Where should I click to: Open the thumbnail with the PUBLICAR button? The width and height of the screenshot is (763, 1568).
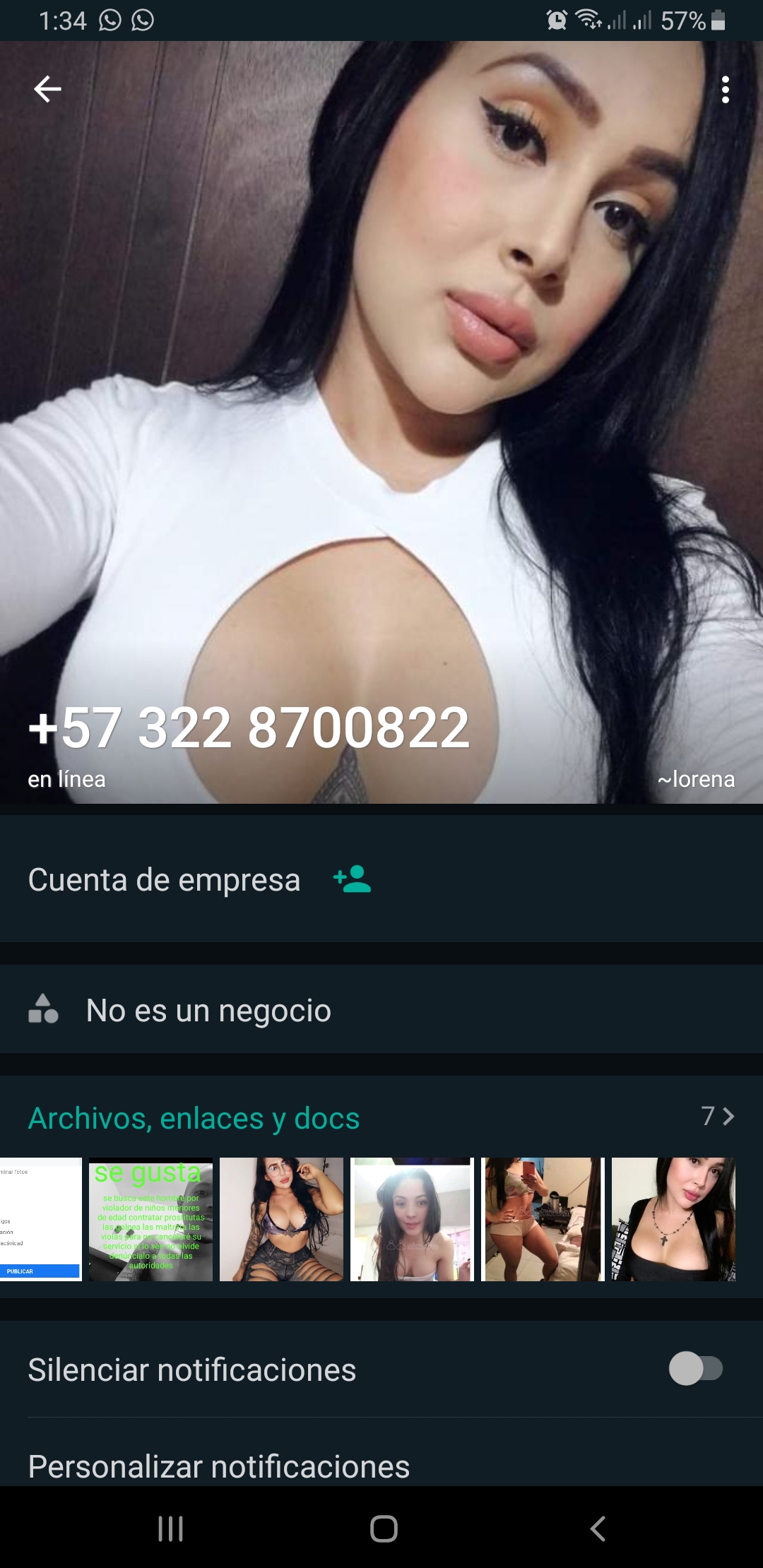[40, 1218]
